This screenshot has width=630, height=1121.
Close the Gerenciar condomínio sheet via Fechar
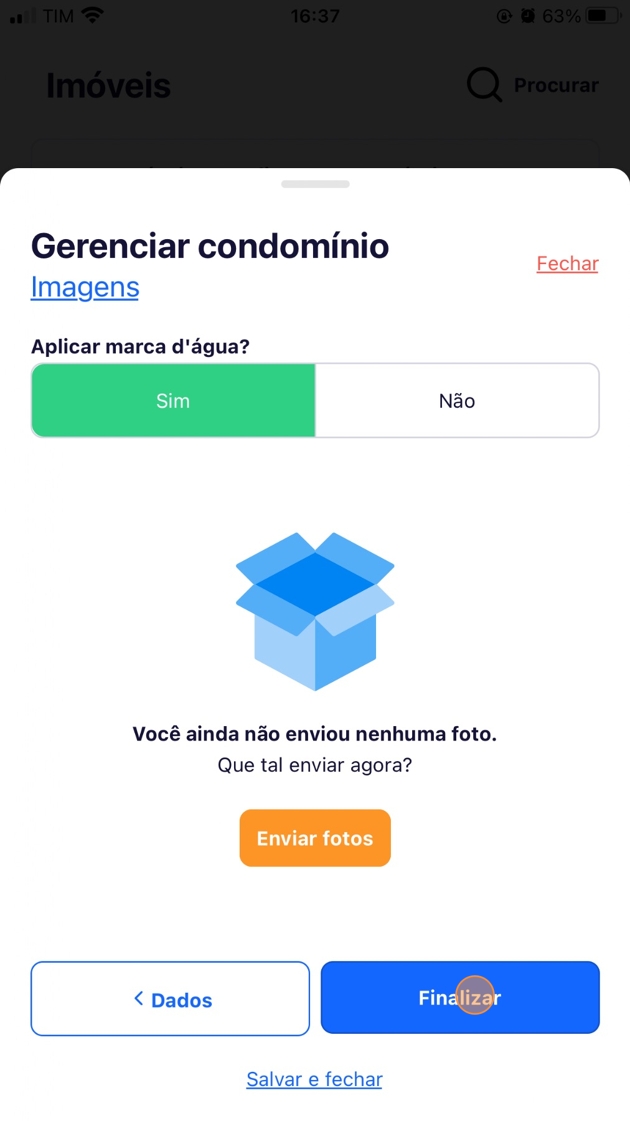(567, 264)
